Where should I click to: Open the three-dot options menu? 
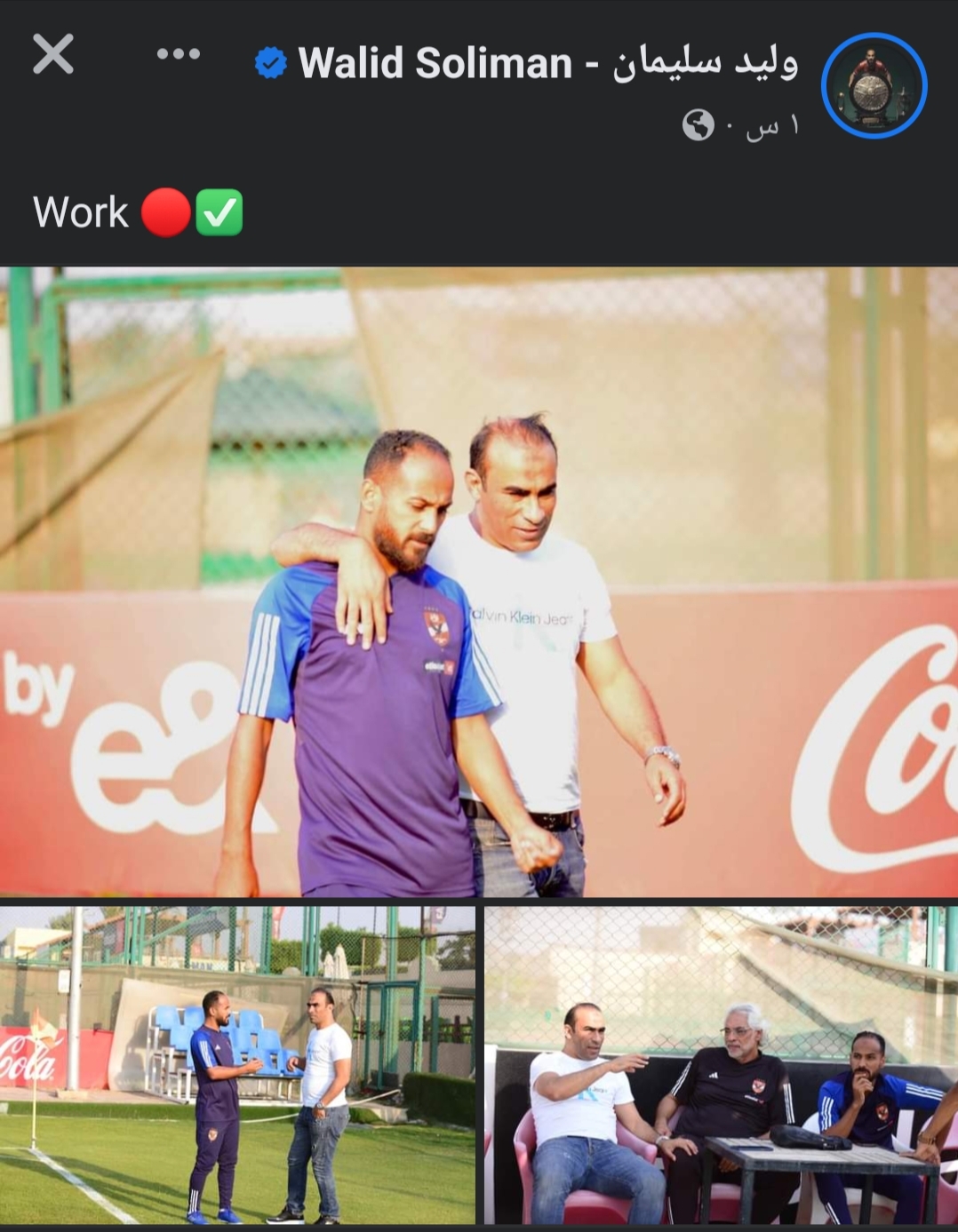(x=178, y=54)
